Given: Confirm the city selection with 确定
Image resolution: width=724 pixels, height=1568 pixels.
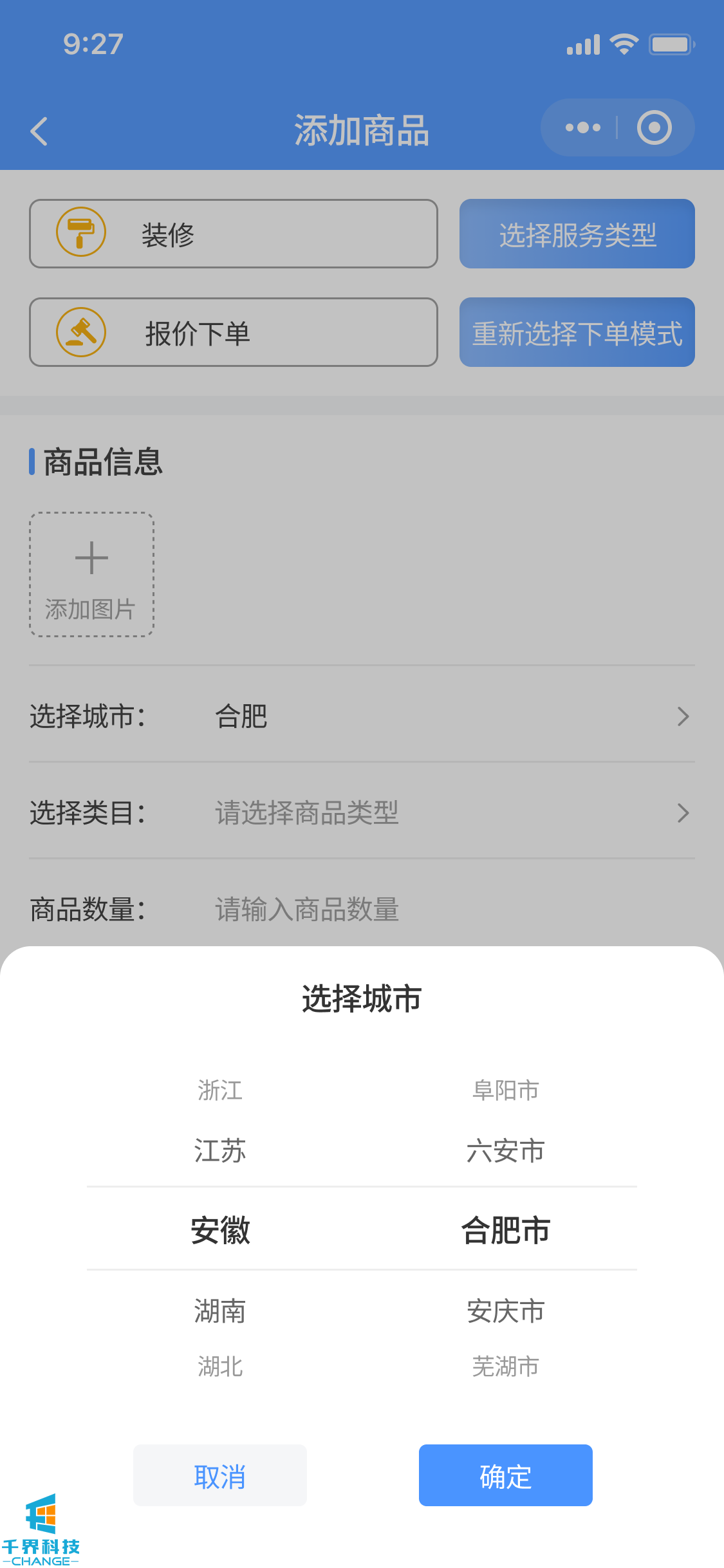Looking at the screenshot, I should coord(505,1475).
